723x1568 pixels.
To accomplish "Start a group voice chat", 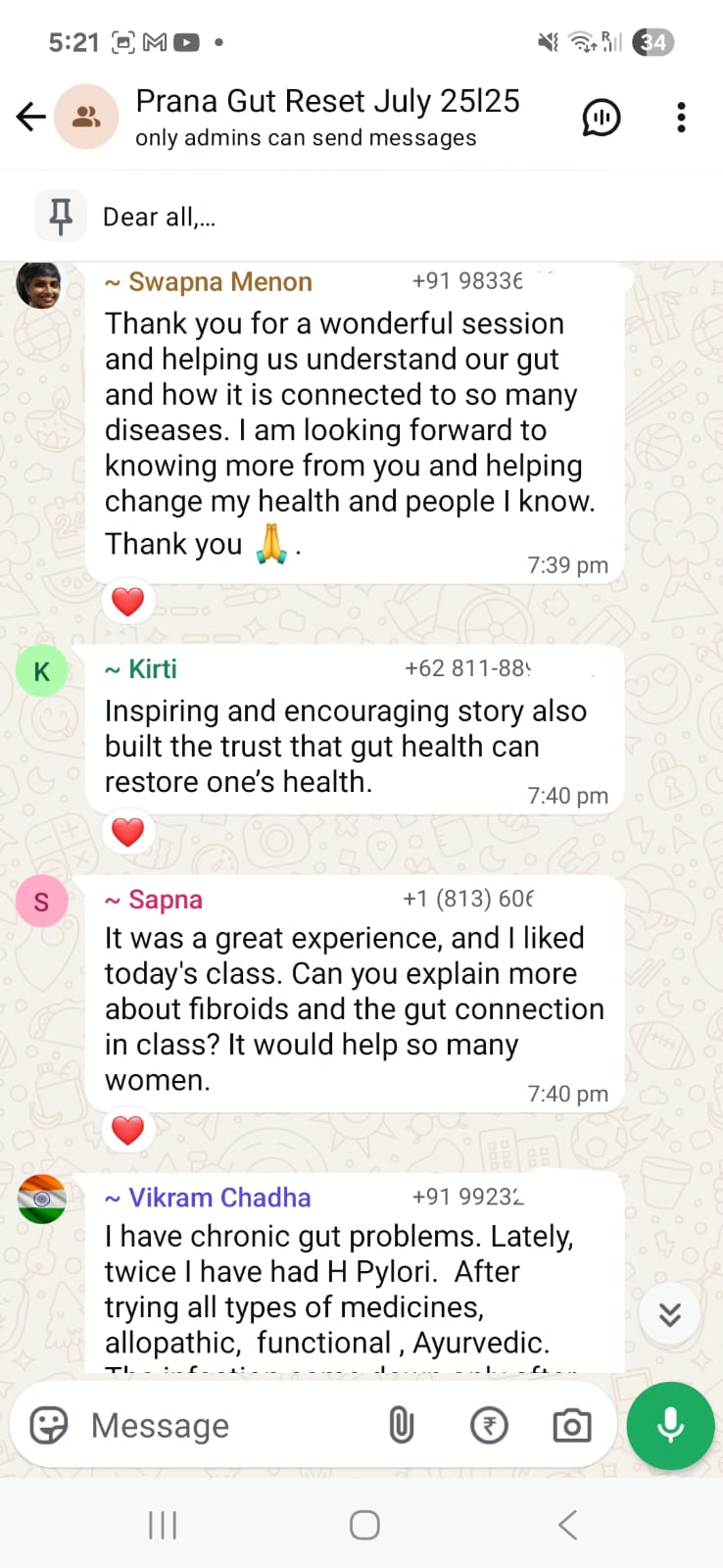I will 601,118.
